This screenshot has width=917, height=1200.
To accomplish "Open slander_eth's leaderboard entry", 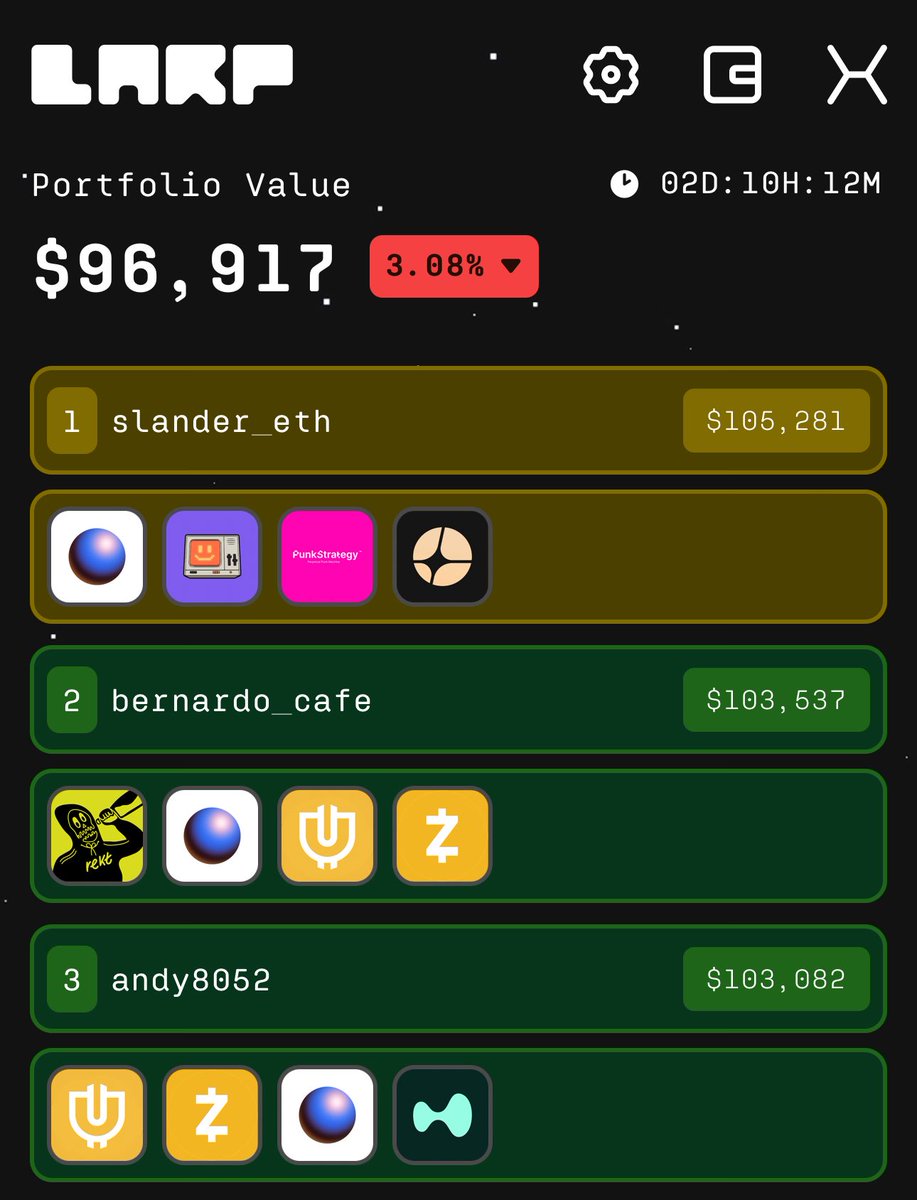I will 458,420.
